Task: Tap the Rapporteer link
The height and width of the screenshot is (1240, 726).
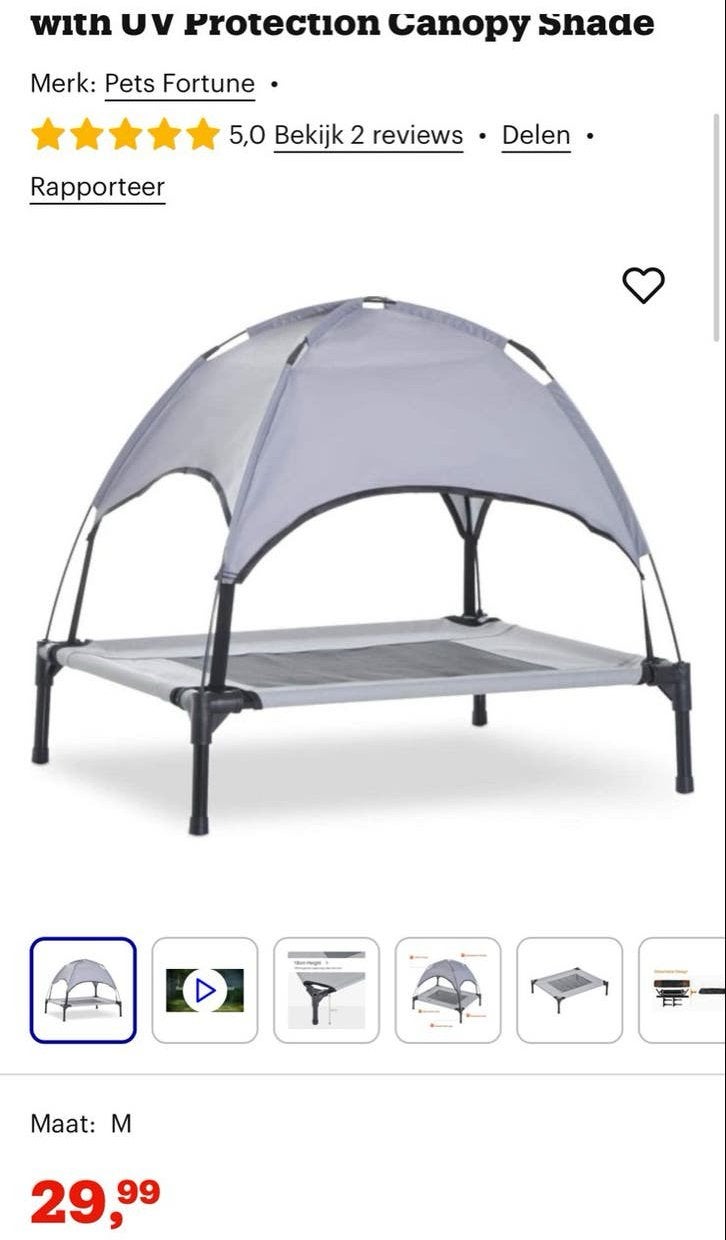Action: click(97, 187)
